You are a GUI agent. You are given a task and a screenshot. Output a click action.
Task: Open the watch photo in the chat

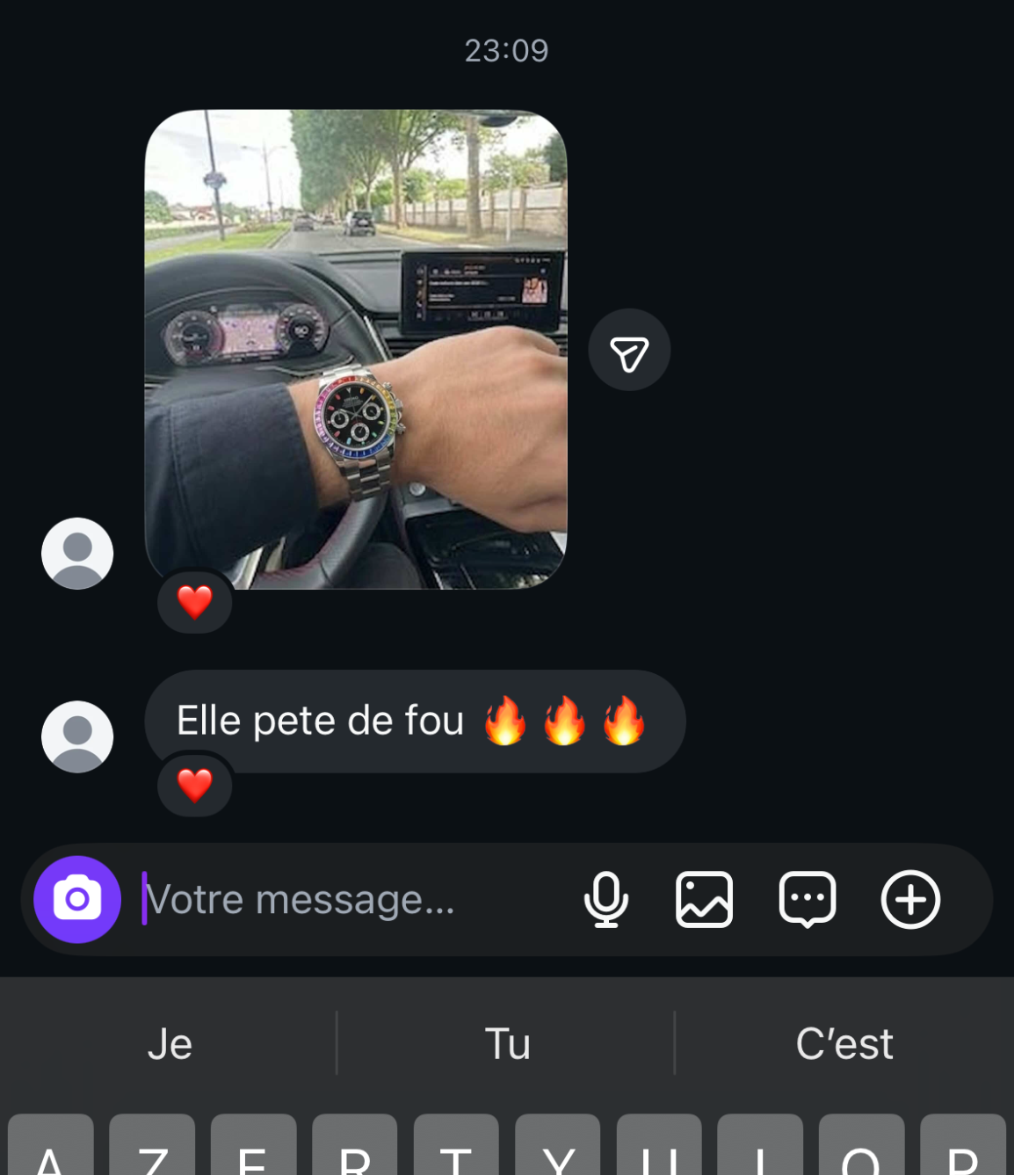click(x=355, y=349)
